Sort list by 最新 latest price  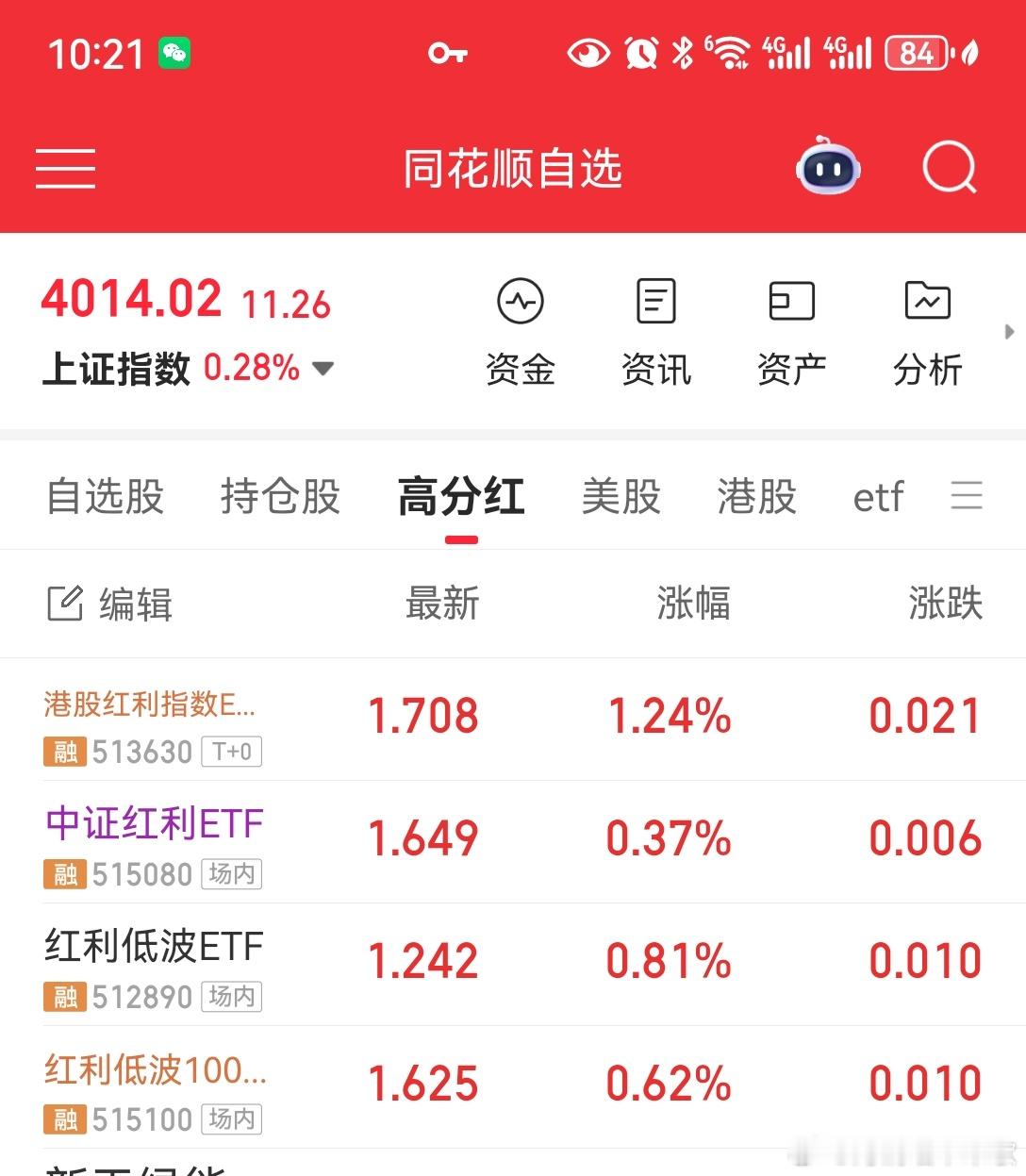[441, 605]
